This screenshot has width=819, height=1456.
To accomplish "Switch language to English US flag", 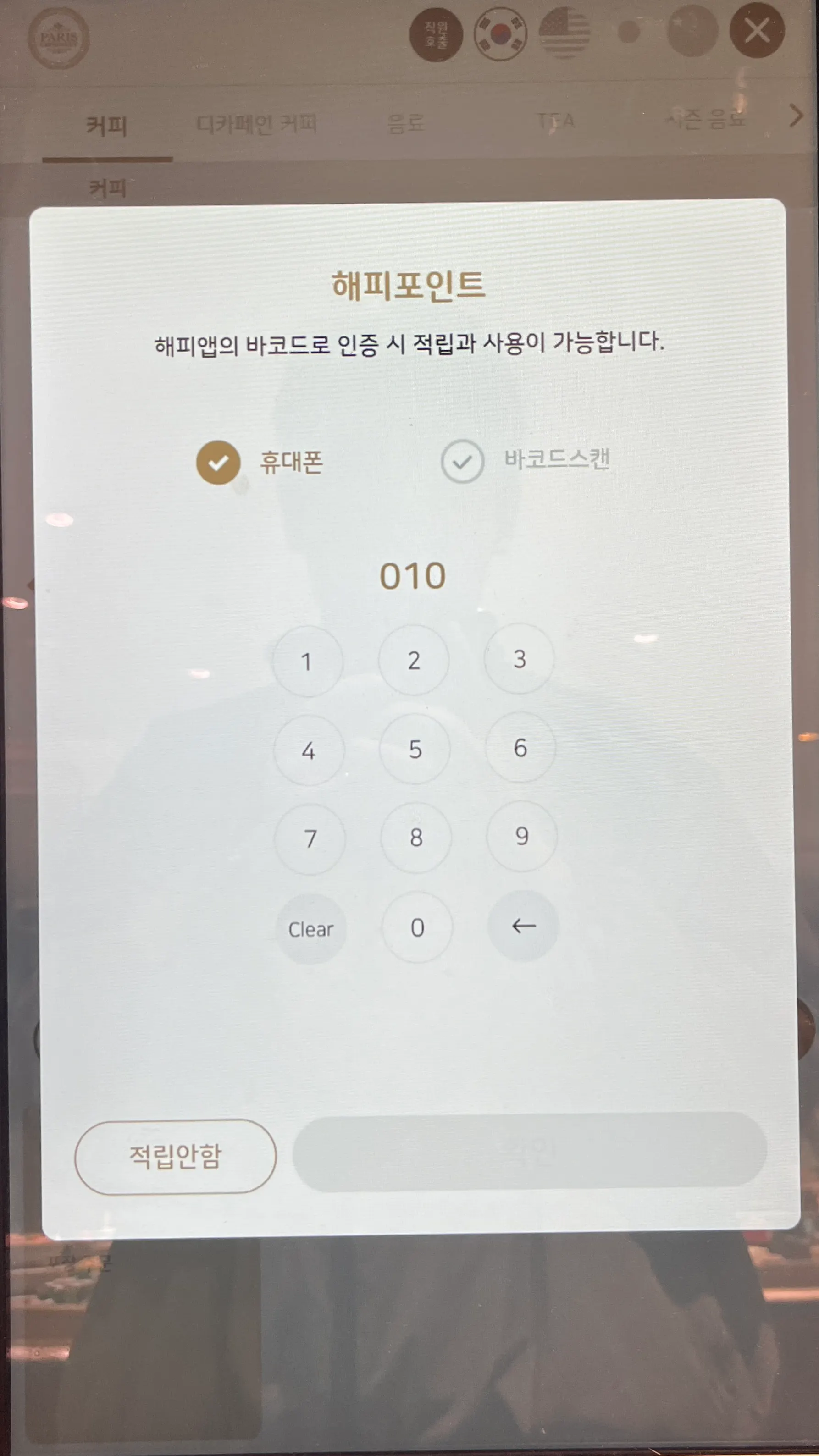I will 564,33.
